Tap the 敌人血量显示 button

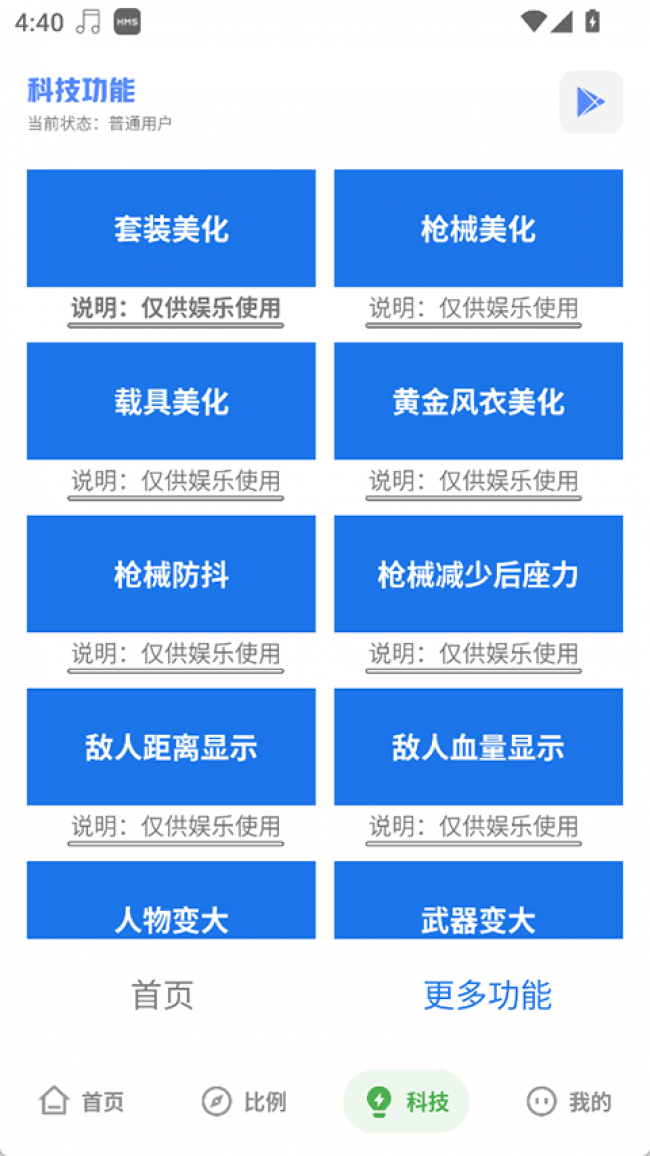tap(478, 747)
